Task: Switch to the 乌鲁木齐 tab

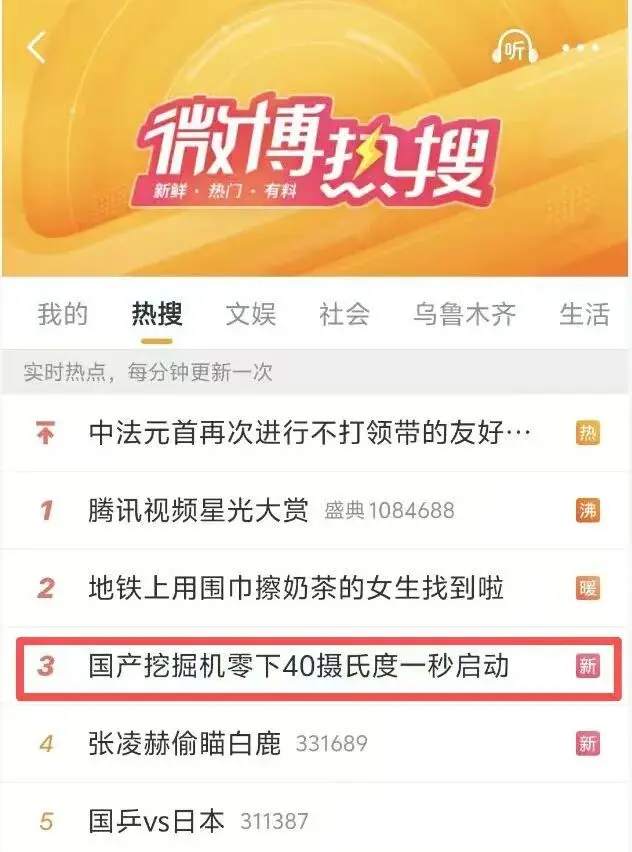Action: pos(464,314)
